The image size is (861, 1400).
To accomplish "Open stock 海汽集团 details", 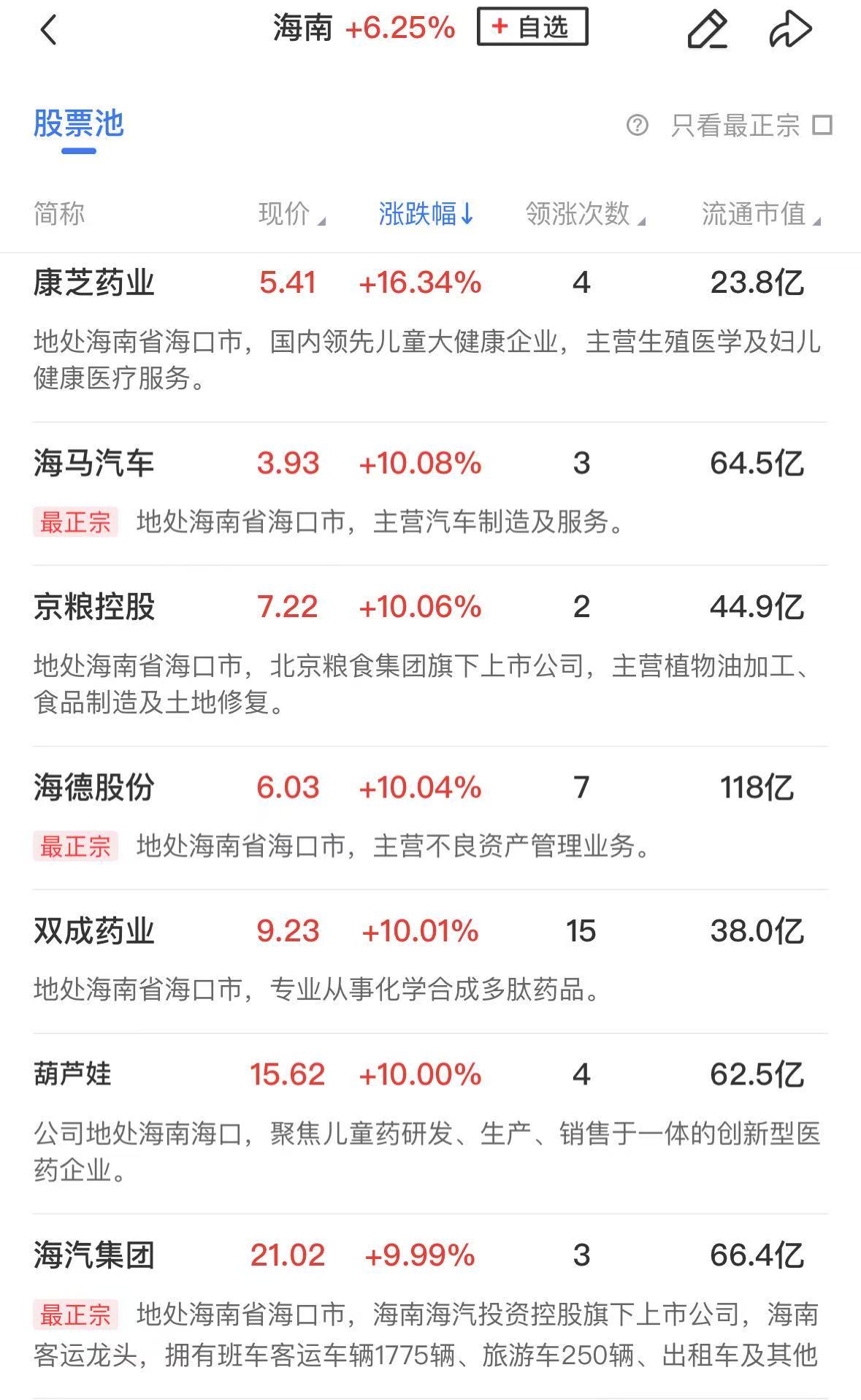I will [94, 1255].
